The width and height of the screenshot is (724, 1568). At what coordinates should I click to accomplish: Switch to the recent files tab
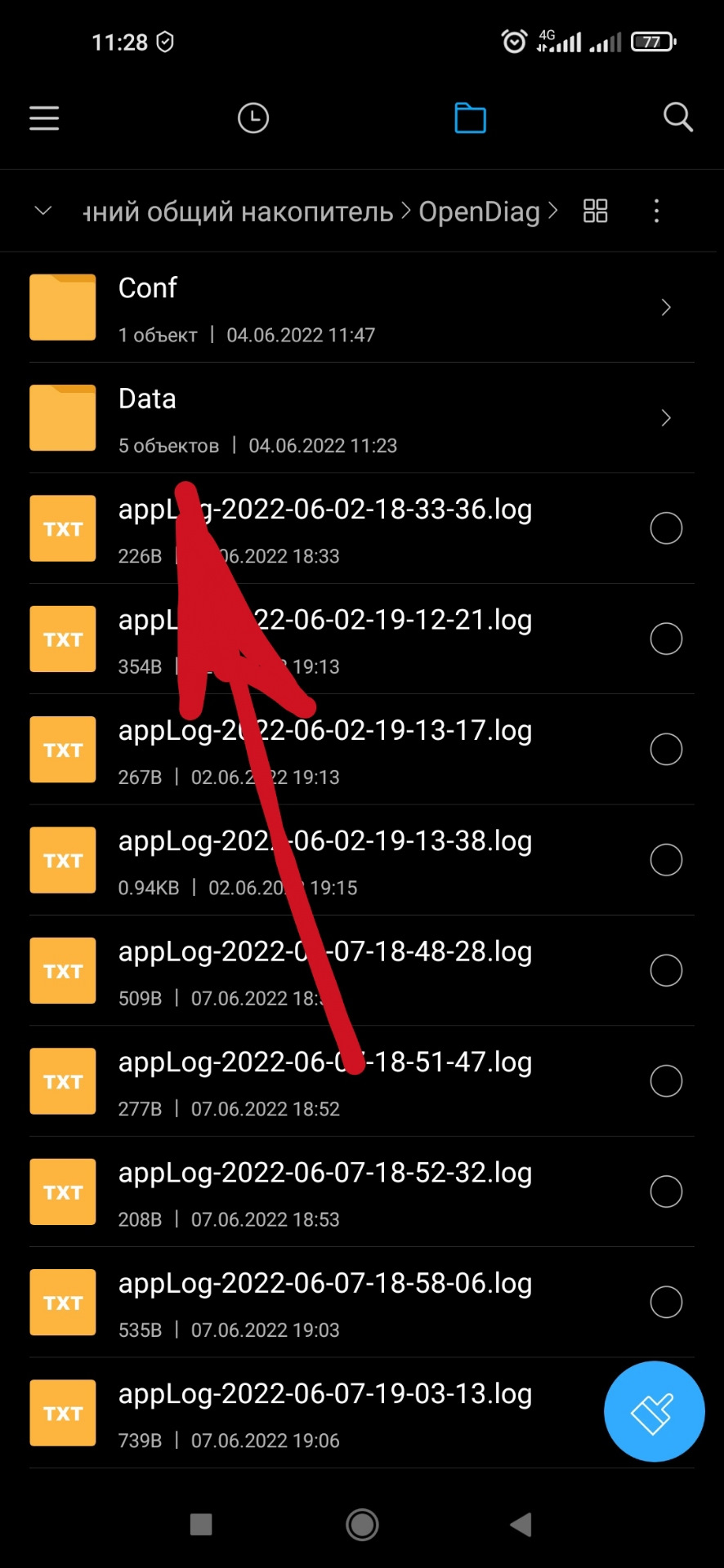(253, 118)
